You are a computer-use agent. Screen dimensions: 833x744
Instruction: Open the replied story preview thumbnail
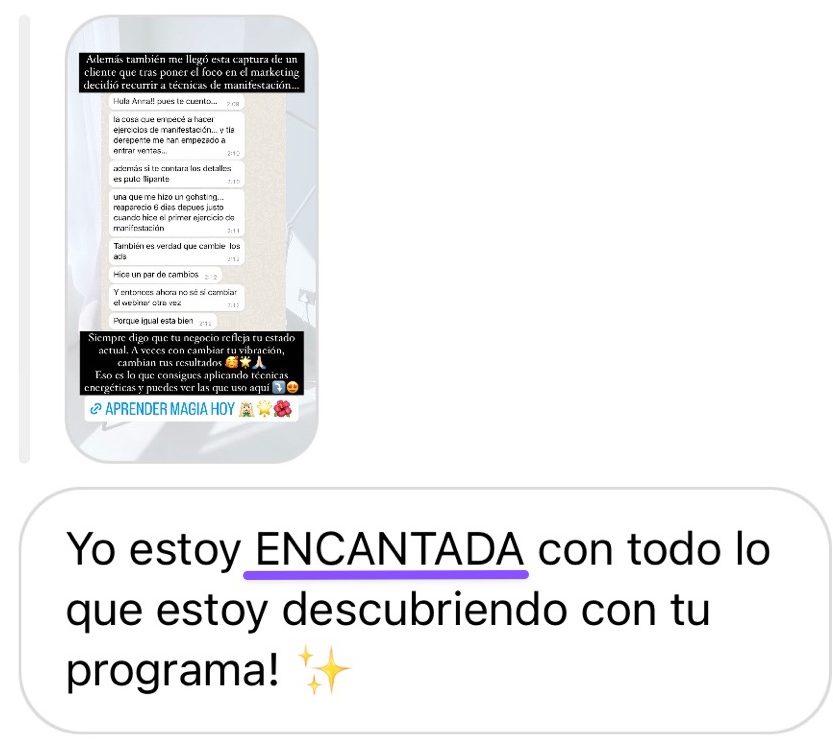[191, 240]
